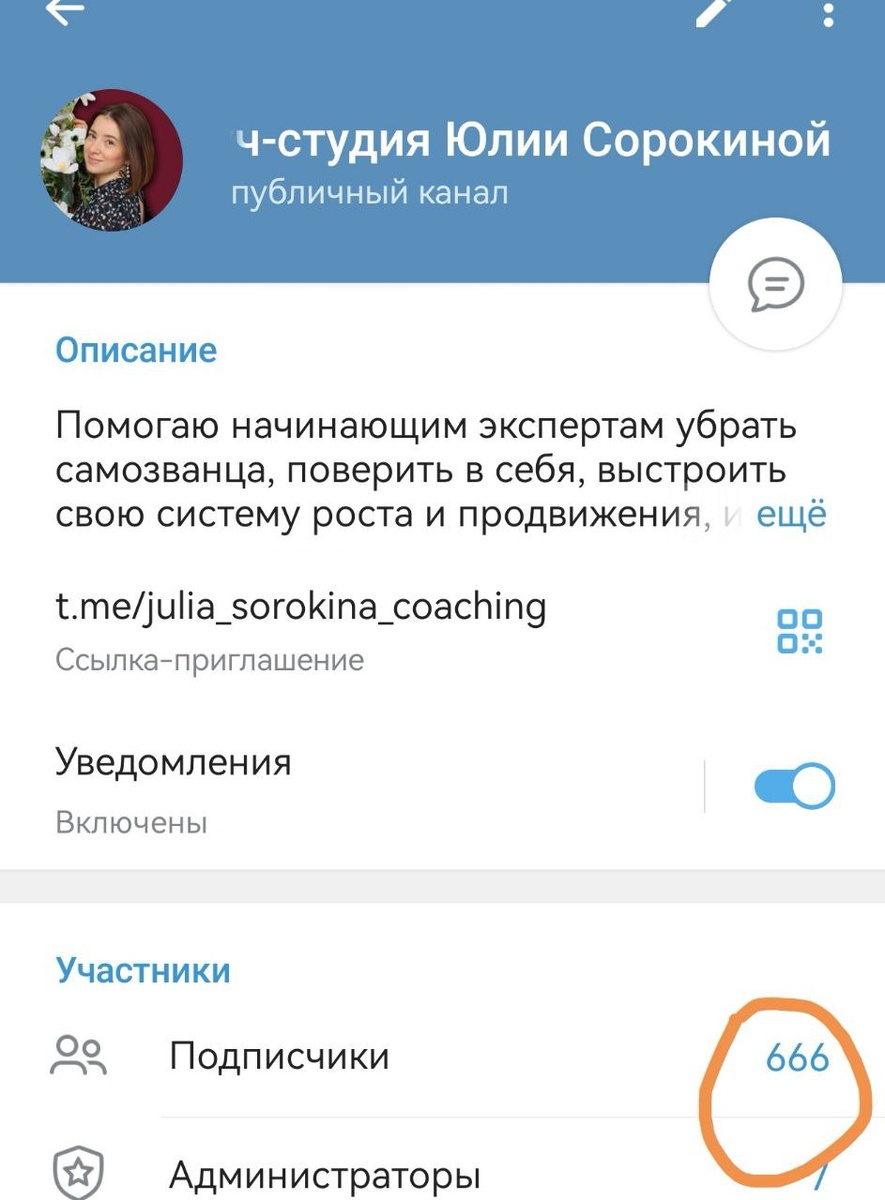Open the three-dot overflow menu

[x=828, y=12]
